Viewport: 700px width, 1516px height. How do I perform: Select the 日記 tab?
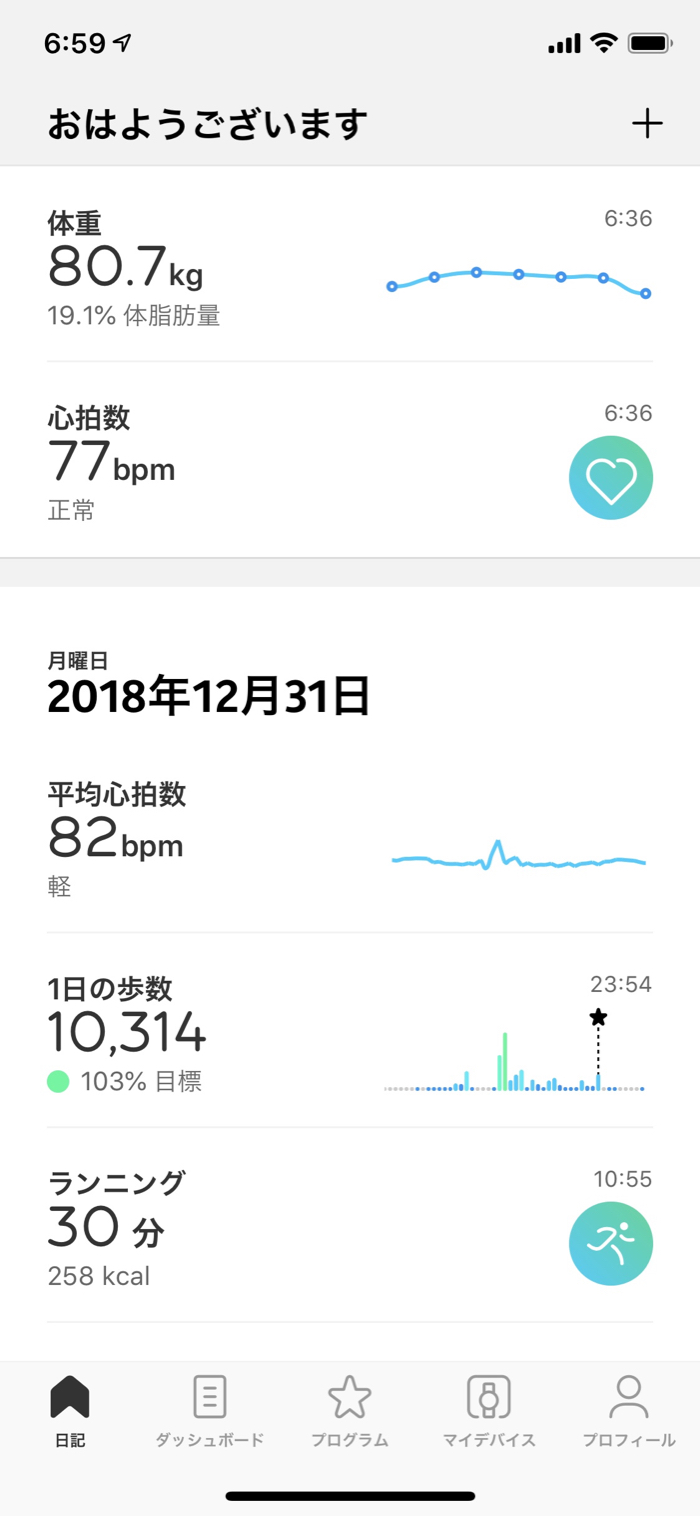click(x=70, y=1410)
